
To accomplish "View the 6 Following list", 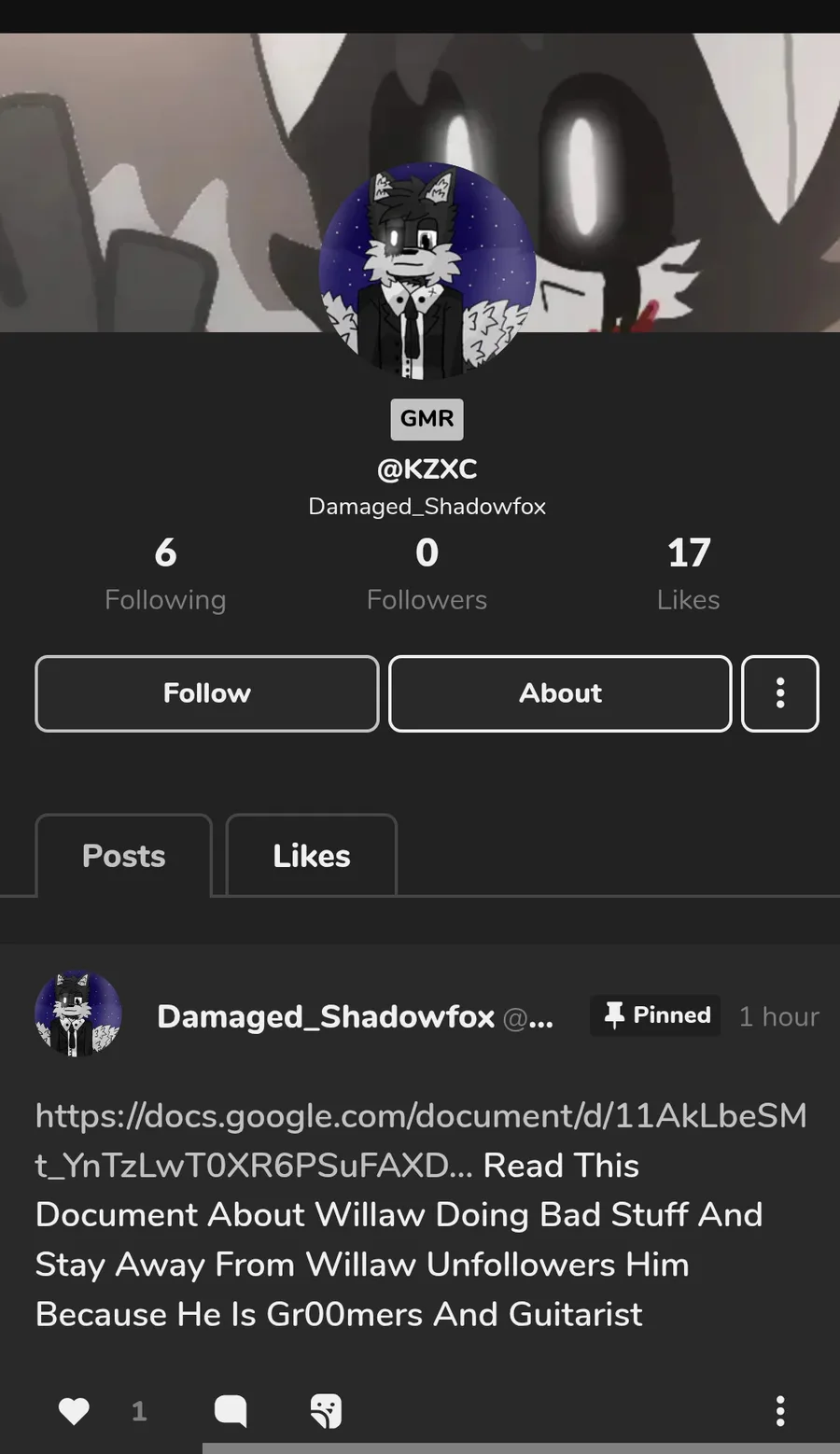I will [165, 573].
